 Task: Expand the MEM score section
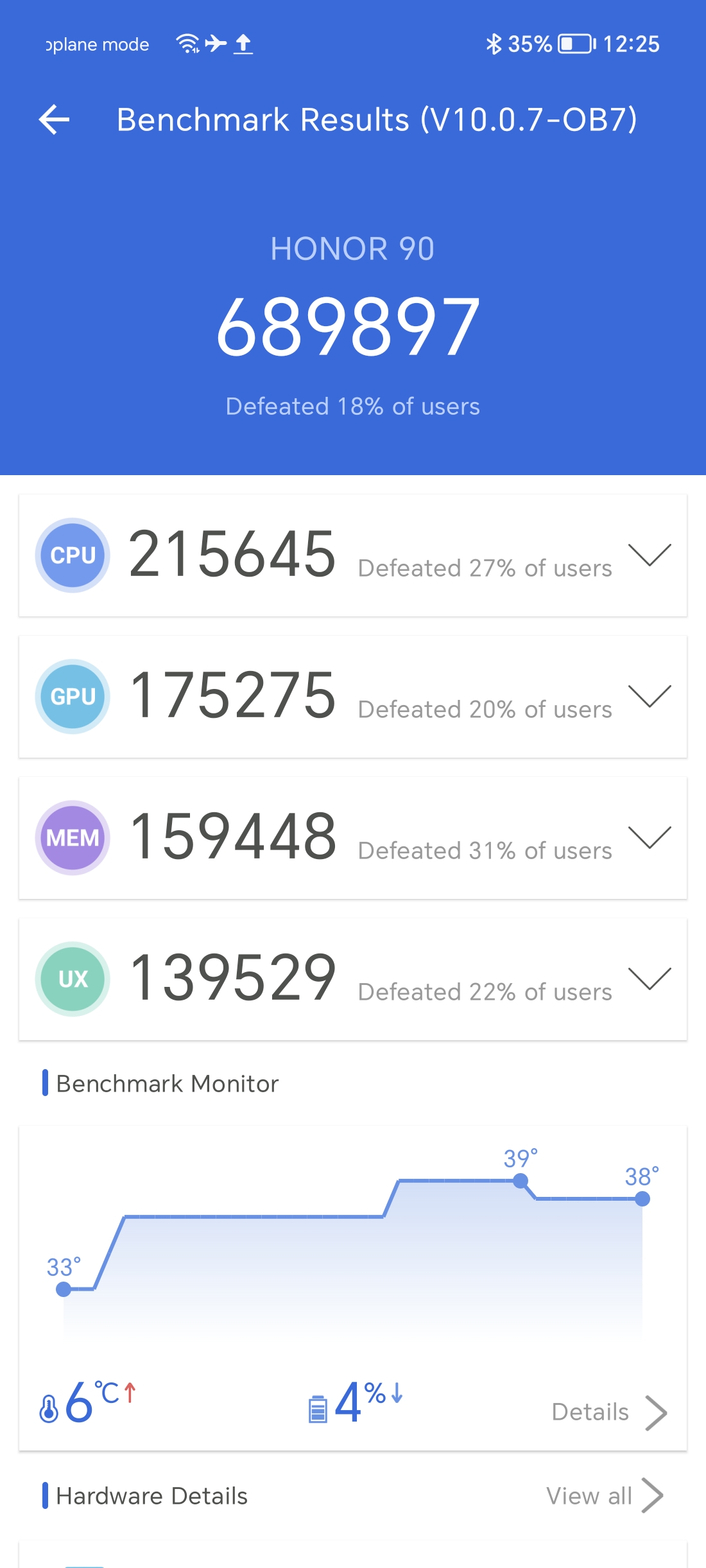coord(650,837)
